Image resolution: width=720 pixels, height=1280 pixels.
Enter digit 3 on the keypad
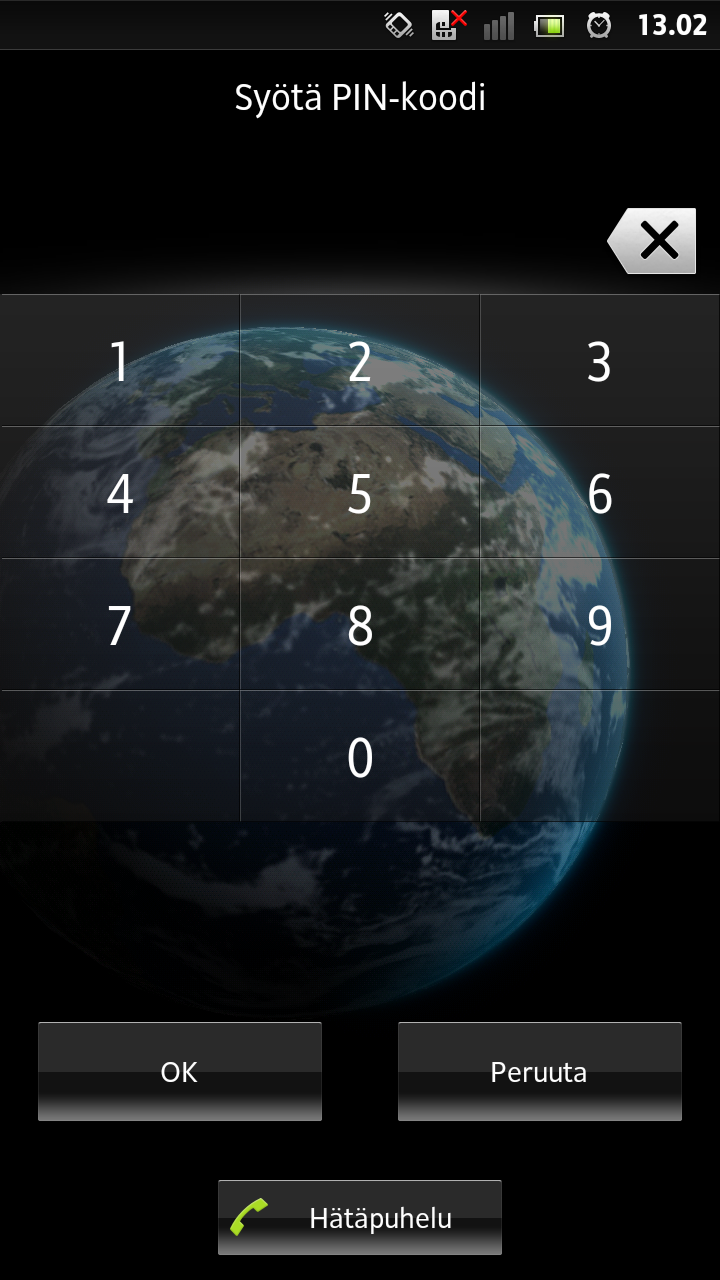coord(600,361)
